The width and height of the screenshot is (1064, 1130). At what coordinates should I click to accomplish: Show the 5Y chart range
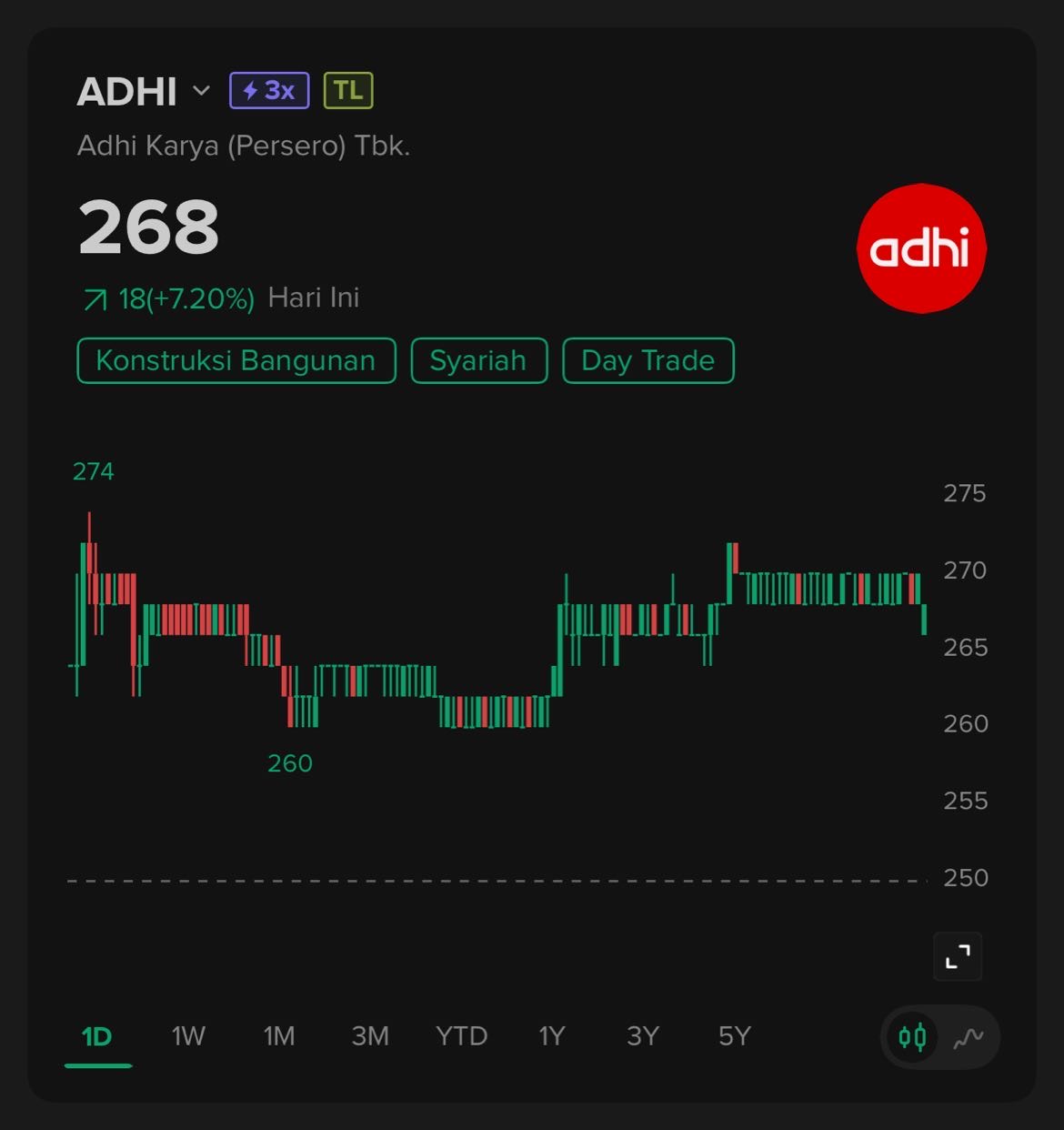(734, 1036)
